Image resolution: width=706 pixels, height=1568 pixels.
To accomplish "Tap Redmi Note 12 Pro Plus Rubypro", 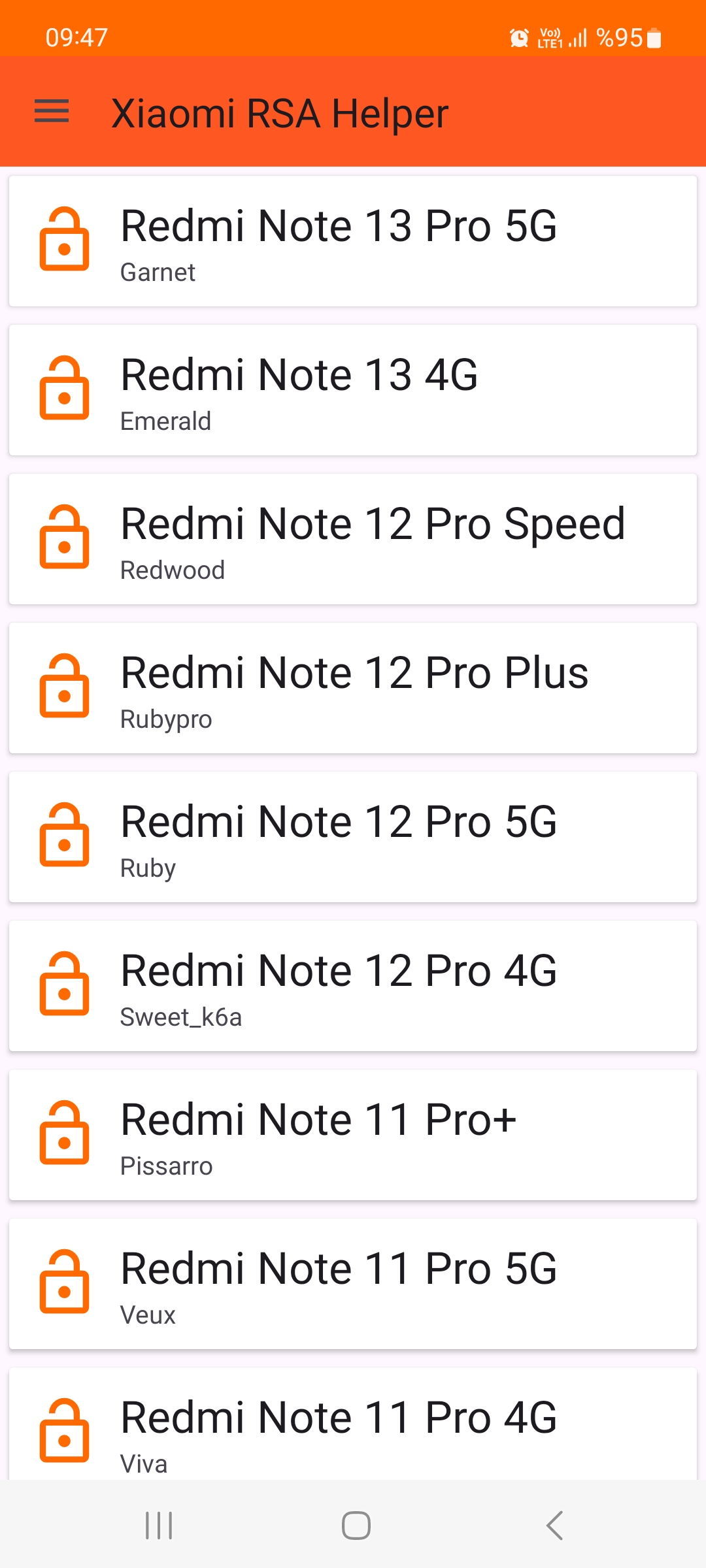I will pos(353,688).
